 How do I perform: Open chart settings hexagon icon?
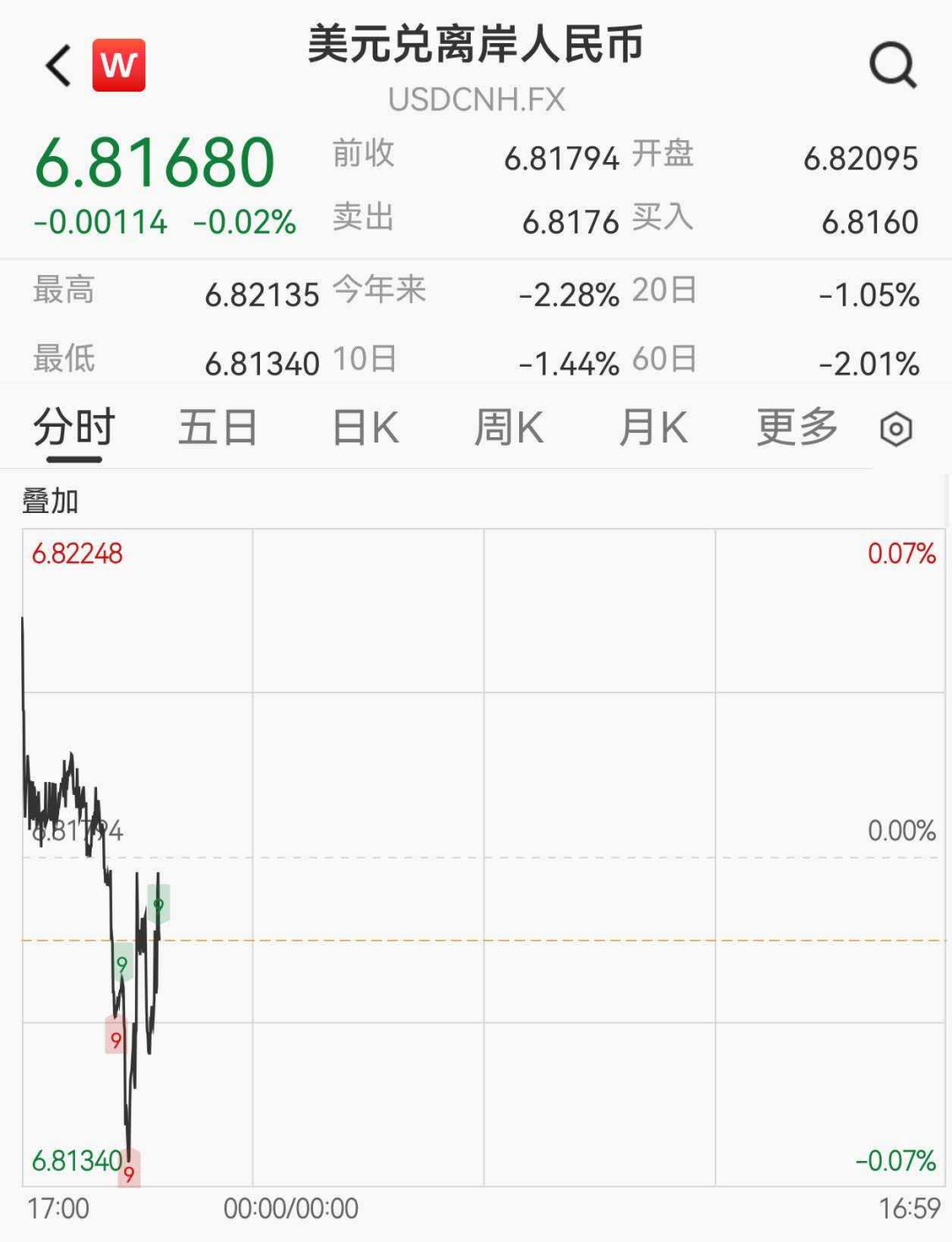click(896, 429)
